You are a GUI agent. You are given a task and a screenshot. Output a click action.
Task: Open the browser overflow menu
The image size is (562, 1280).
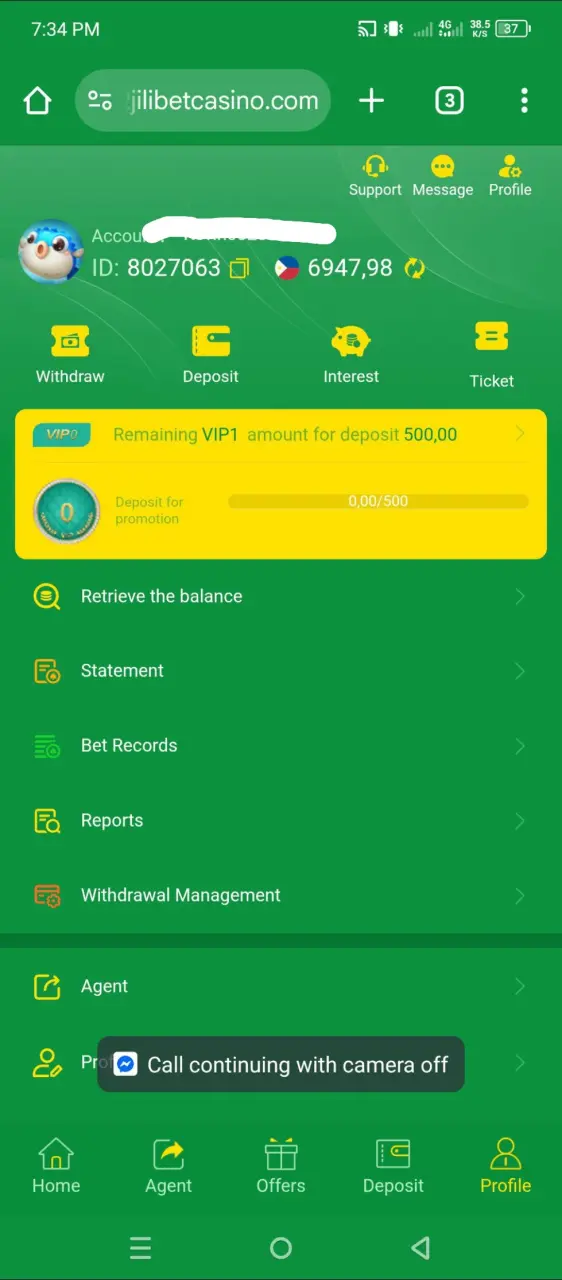[524, 100]
